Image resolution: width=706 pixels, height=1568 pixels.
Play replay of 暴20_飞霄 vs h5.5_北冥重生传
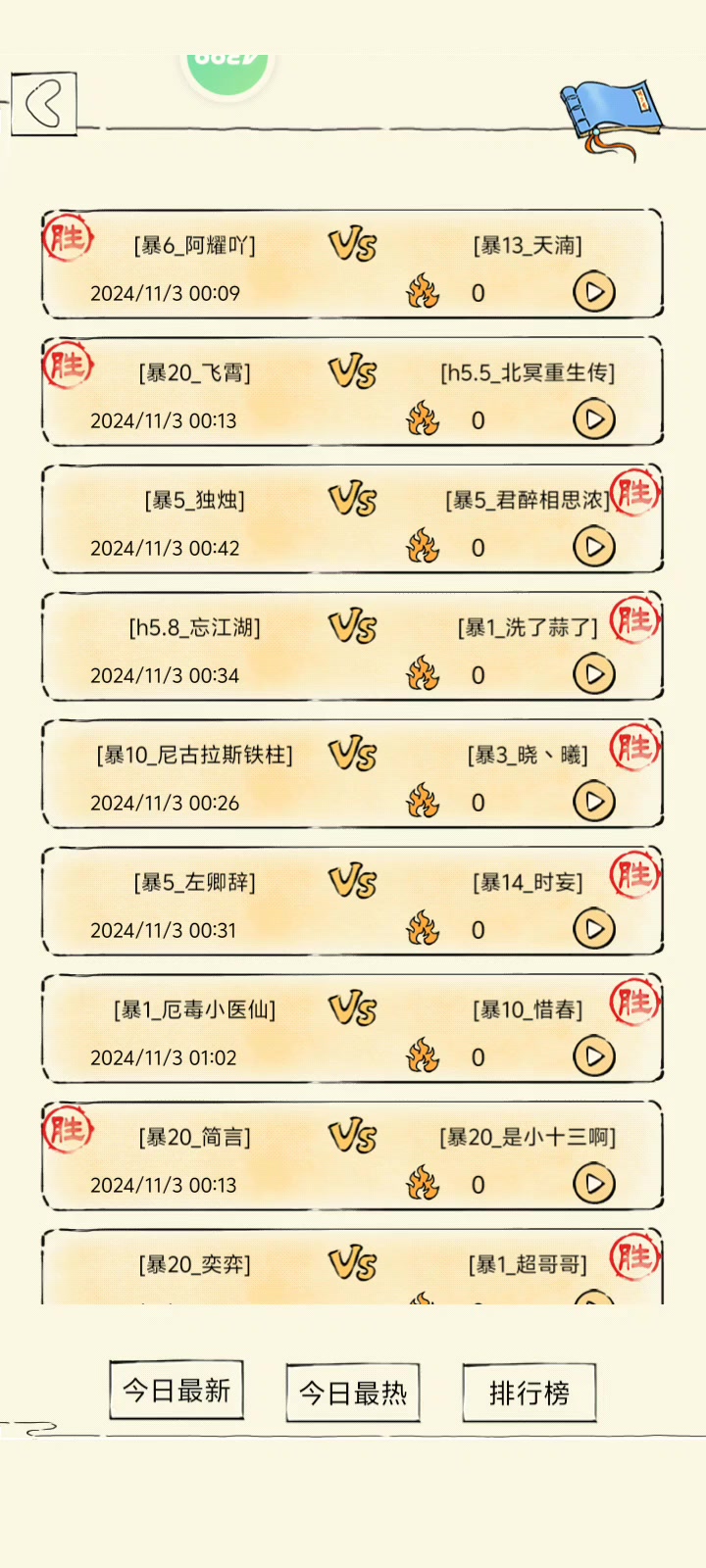pyautogui.click(x=594, y=419)
